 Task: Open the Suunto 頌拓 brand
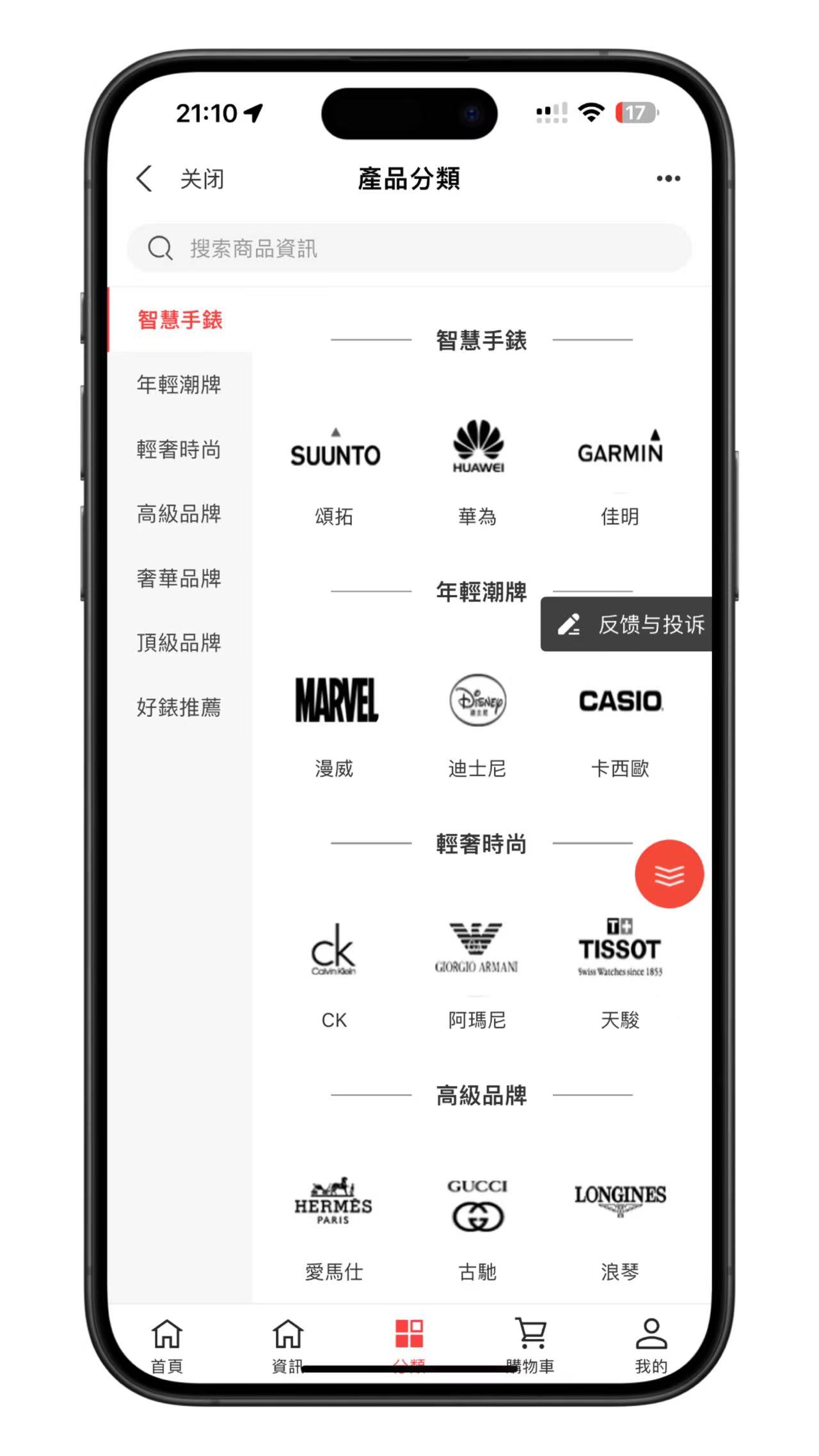[335, 474]
